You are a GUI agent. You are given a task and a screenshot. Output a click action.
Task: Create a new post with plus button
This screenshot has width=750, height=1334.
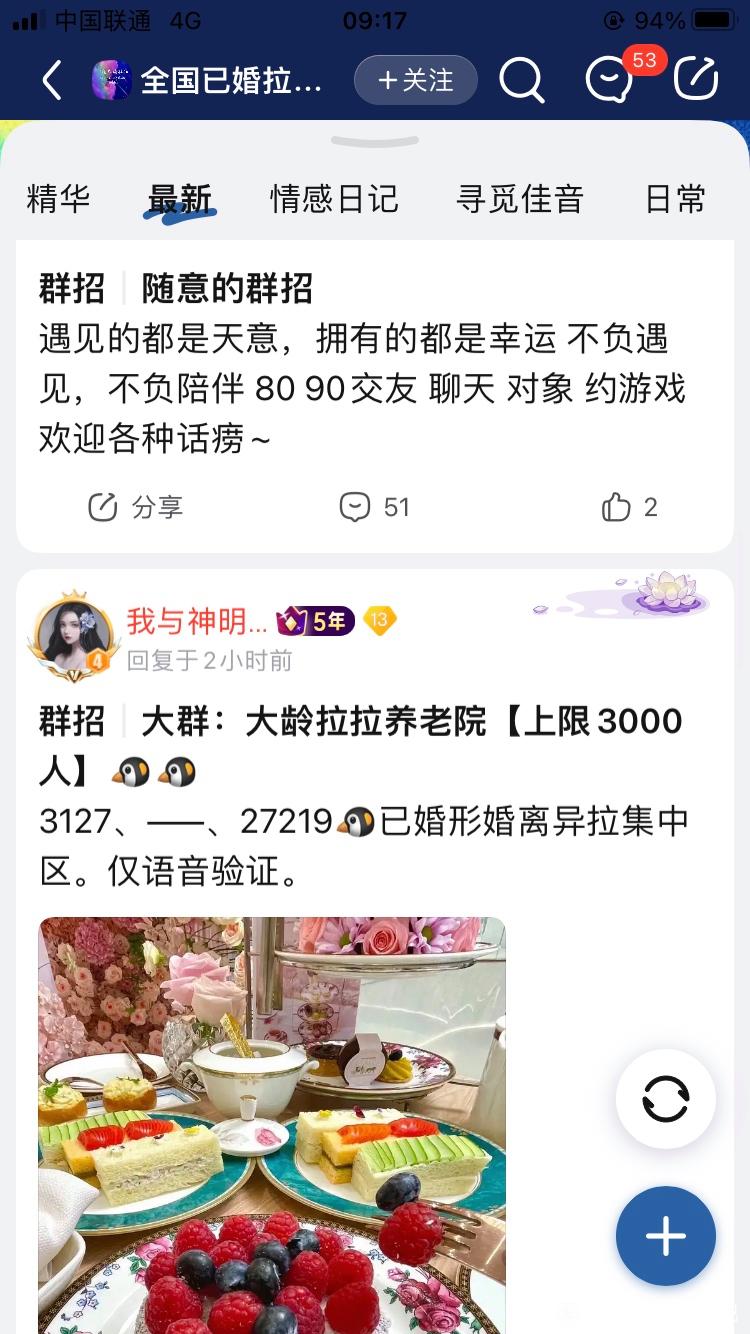[666, 1236]
